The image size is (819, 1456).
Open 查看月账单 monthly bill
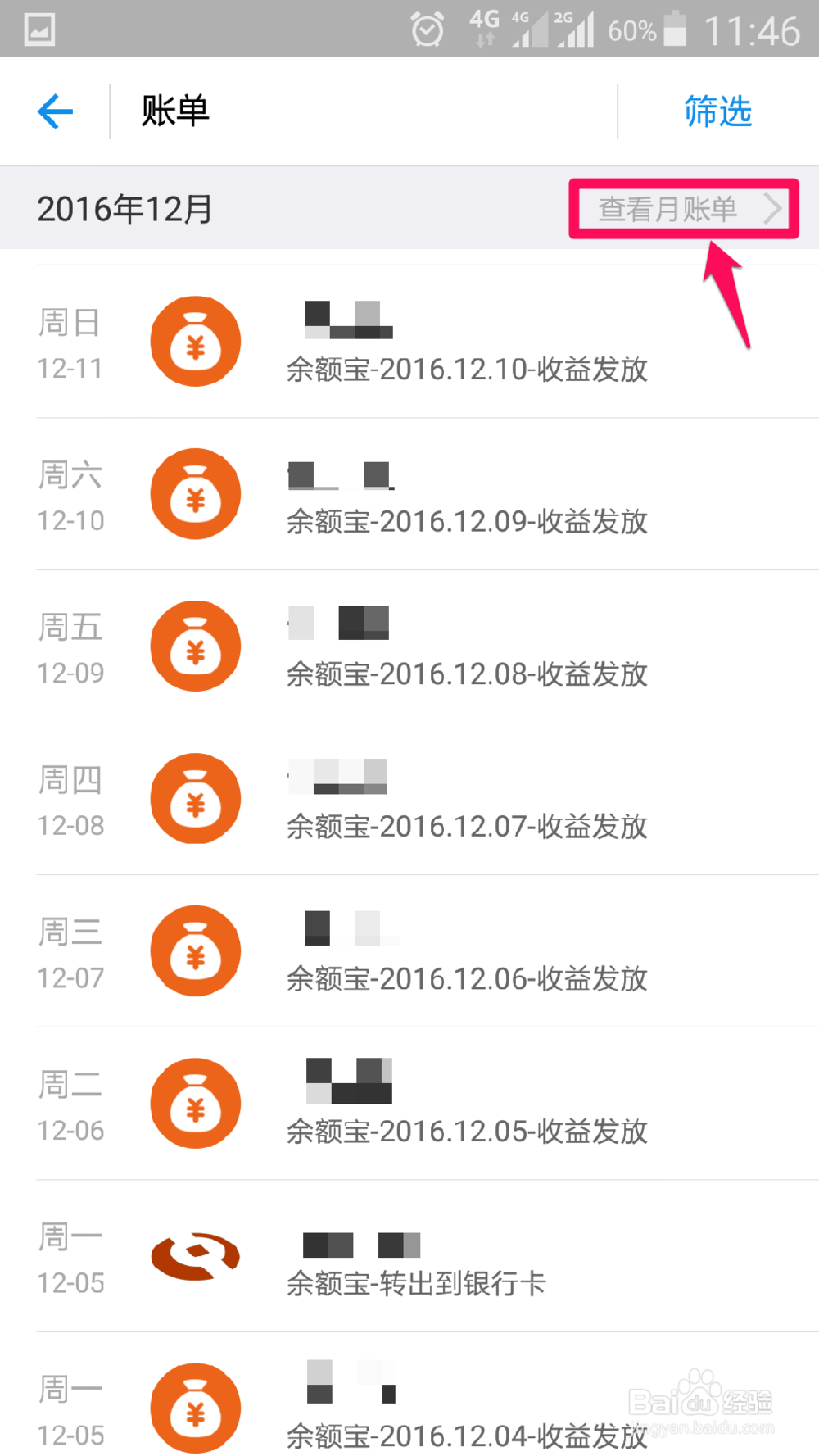tap(684, 209)
